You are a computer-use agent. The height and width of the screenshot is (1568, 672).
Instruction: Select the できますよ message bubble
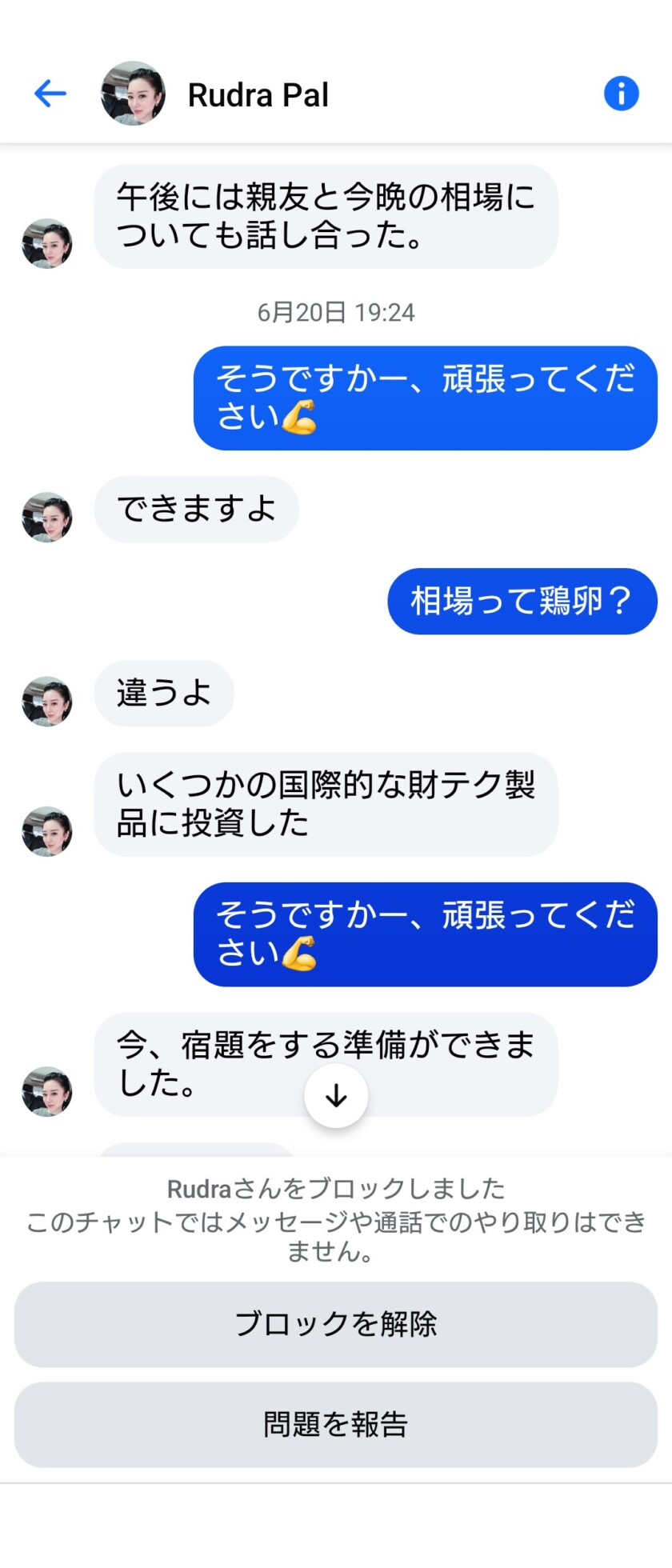coord(196,510)
